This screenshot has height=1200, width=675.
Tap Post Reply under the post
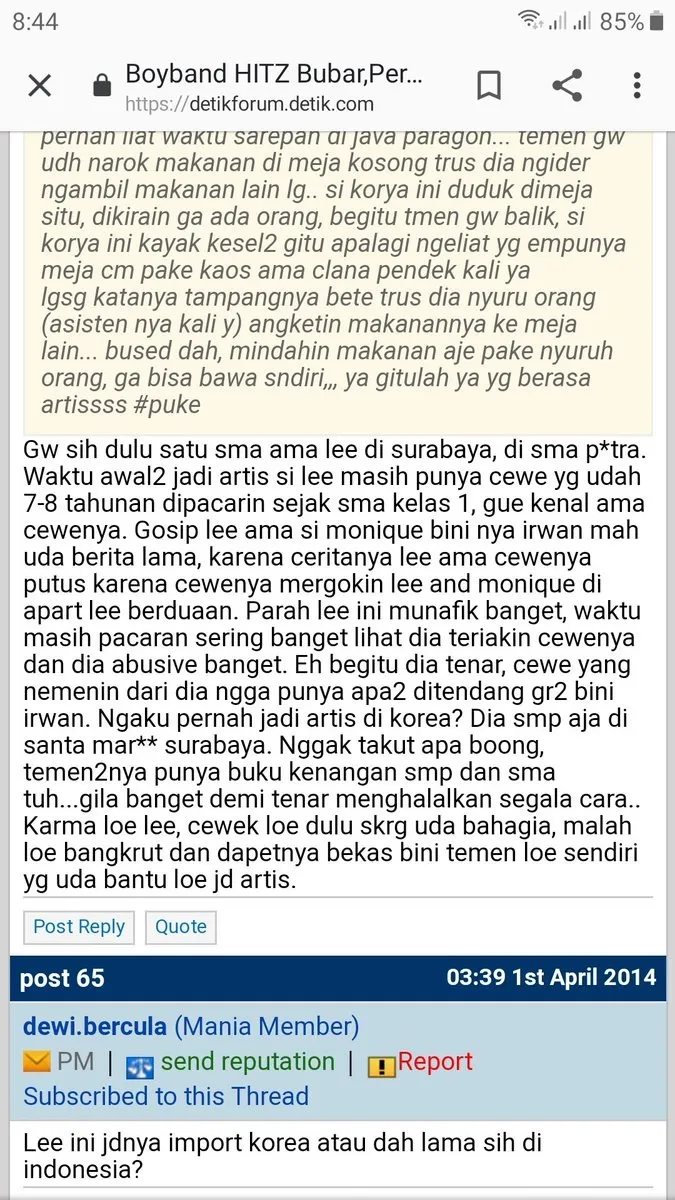click(79, 927)
